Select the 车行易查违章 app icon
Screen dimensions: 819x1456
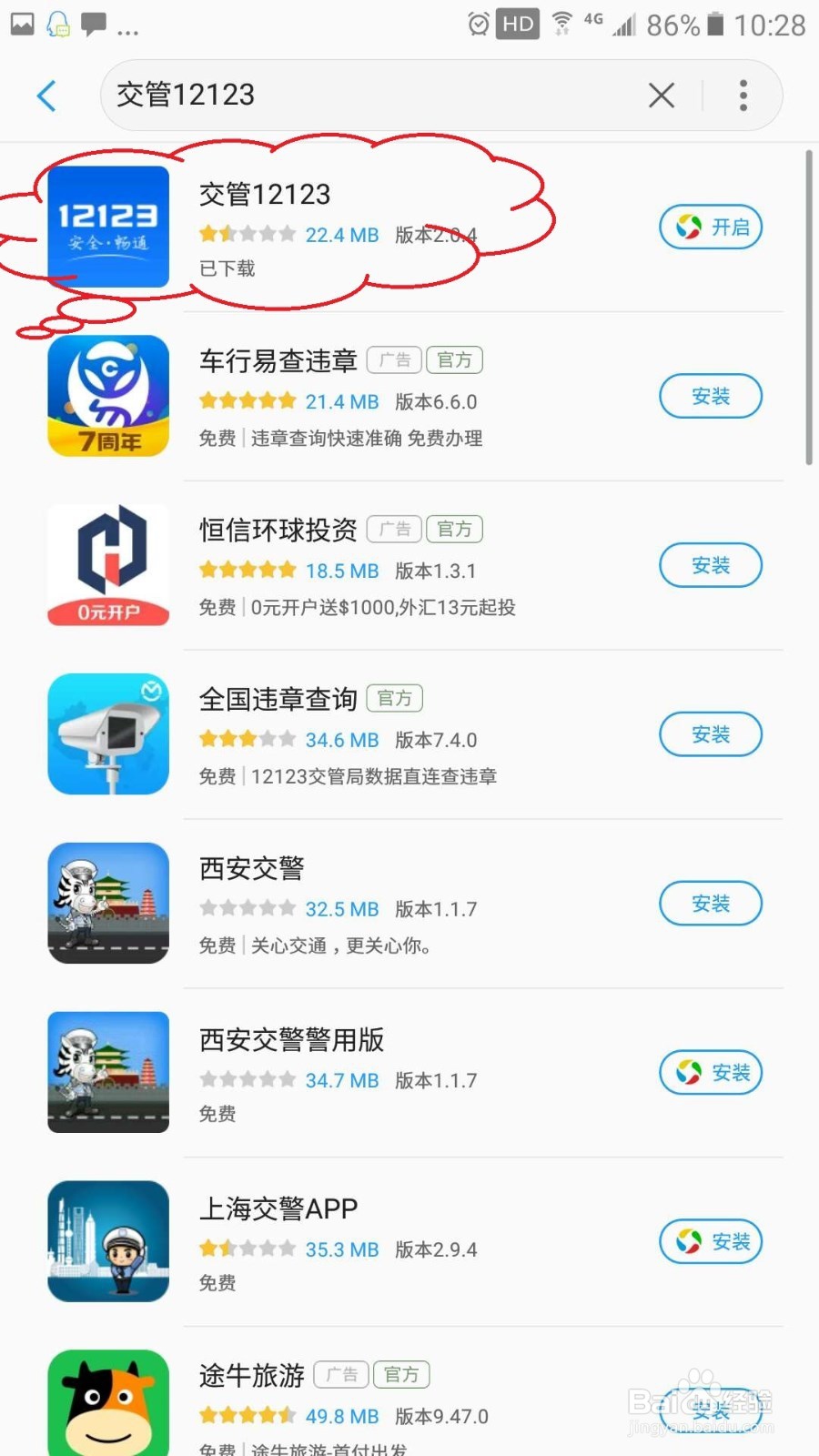pyautogui.click(x=107, y=394)
